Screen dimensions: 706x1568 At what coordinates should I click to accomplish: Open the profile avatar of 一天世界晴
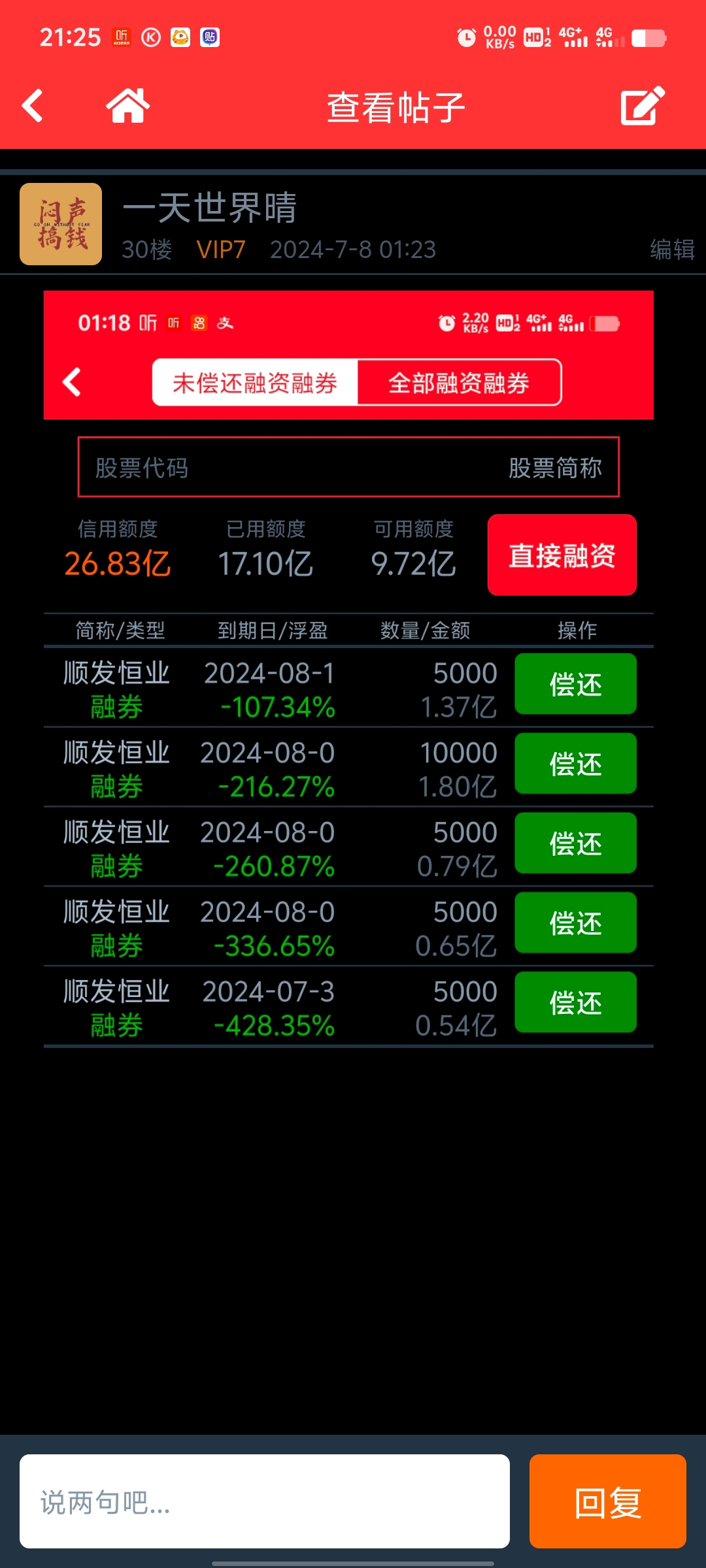click(61, 224)
